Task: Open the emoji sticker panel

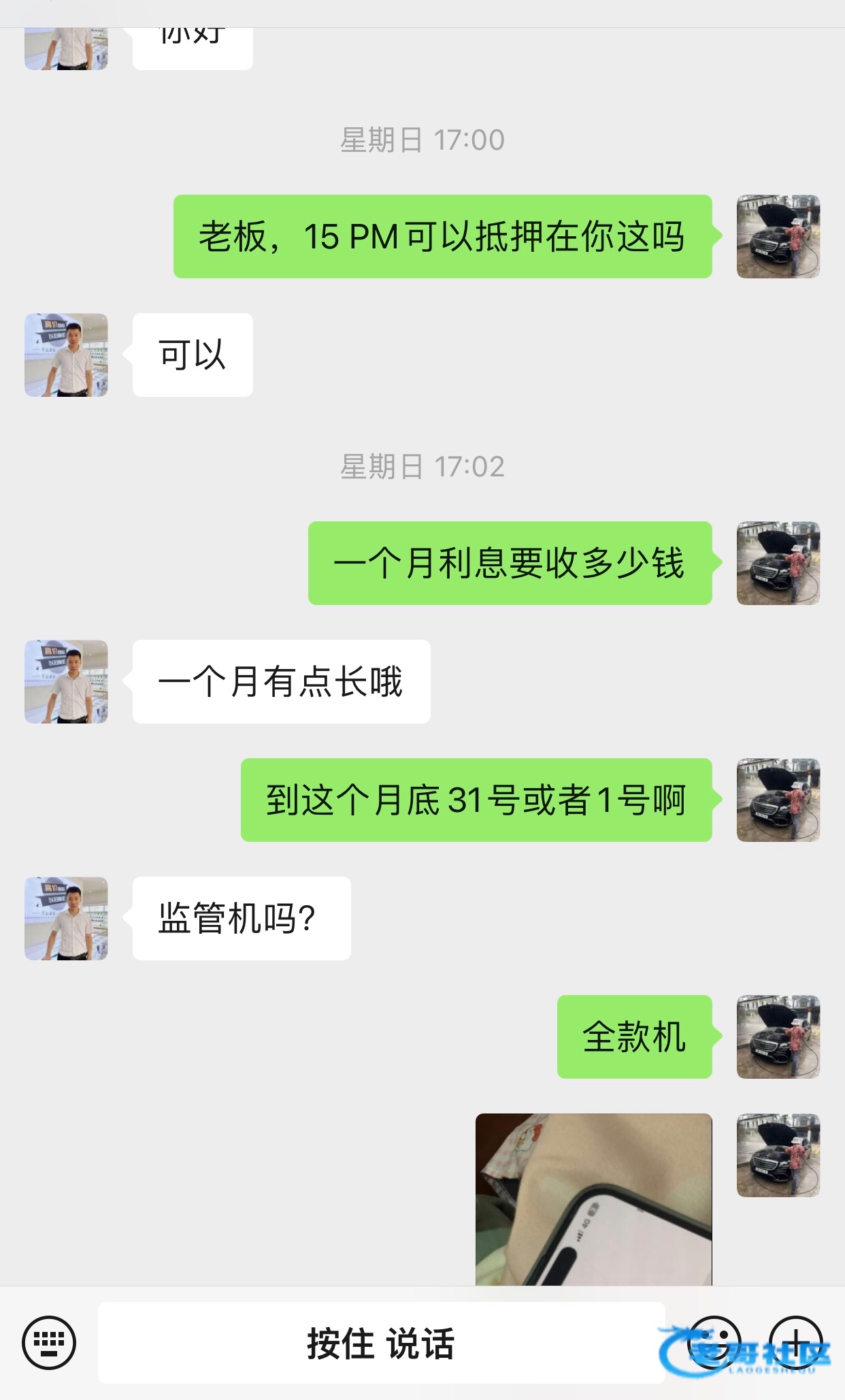Action: [x=713, y=1342]
